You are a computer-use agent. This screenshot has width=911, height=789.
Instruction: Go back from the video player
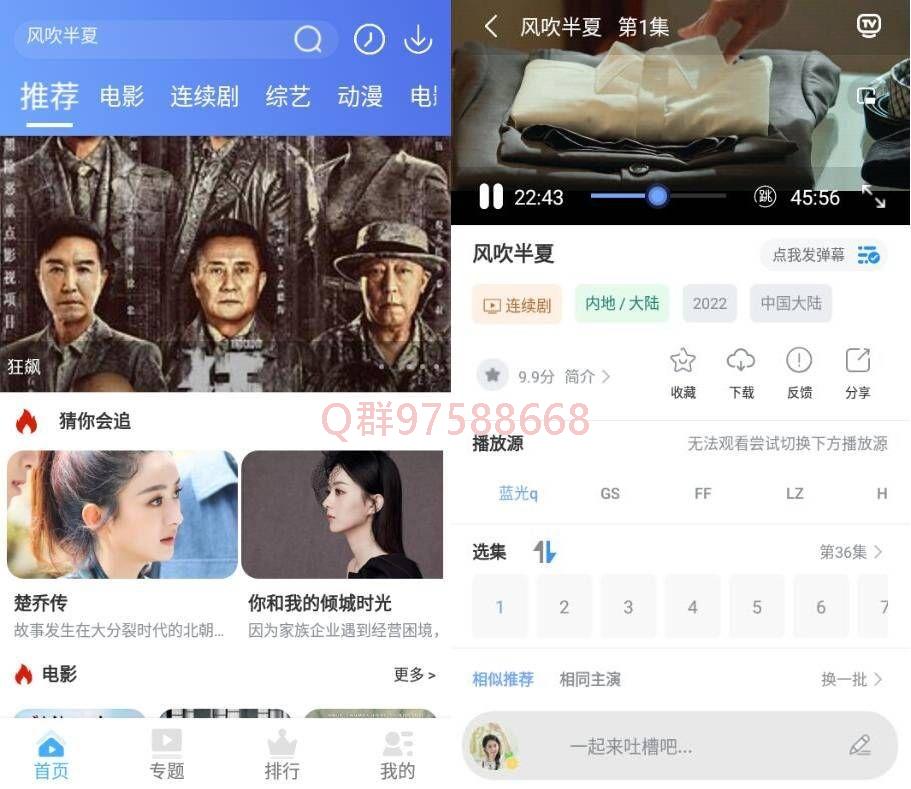tap(491, 27)
